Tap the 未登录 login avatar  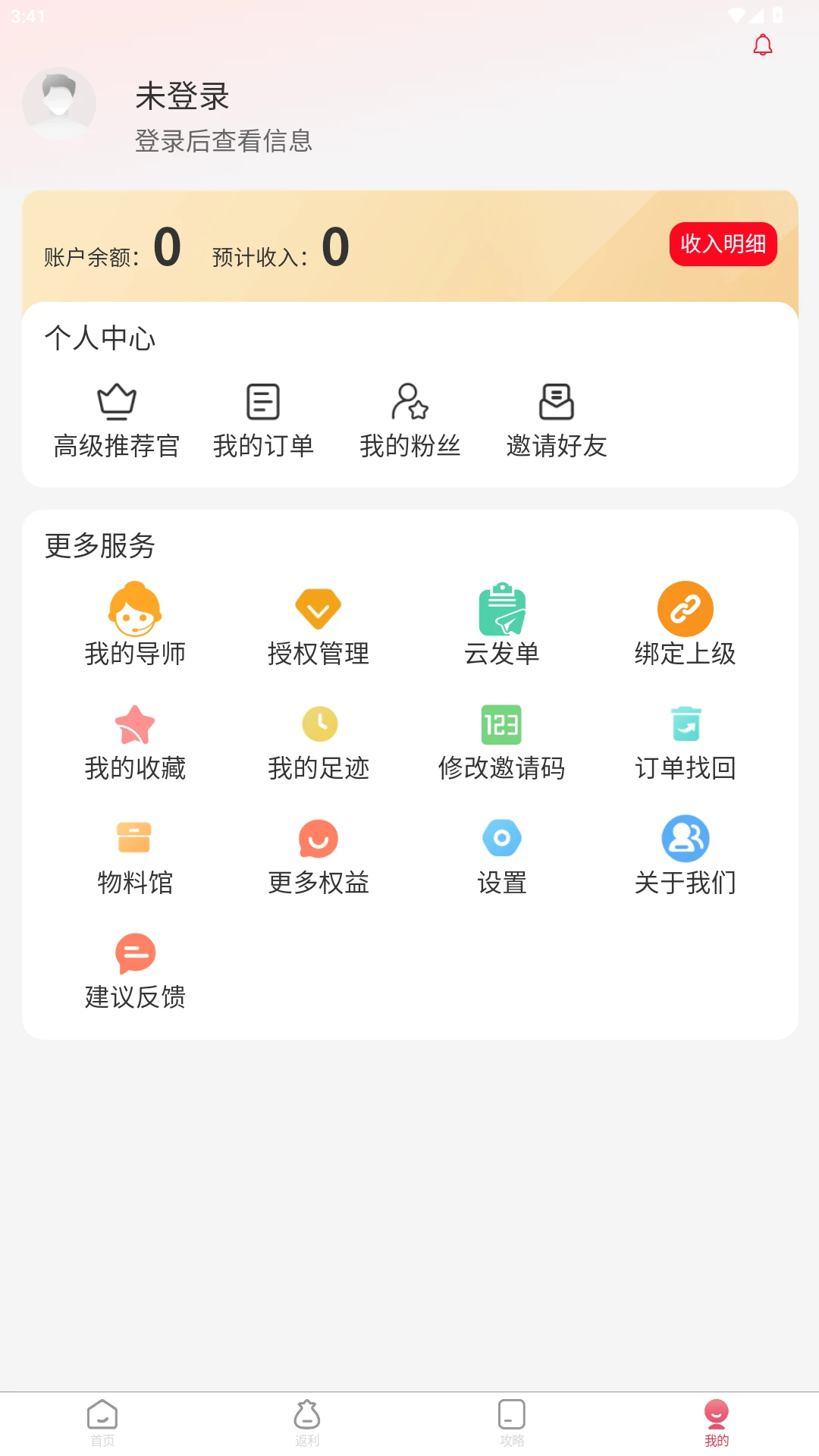58,104
